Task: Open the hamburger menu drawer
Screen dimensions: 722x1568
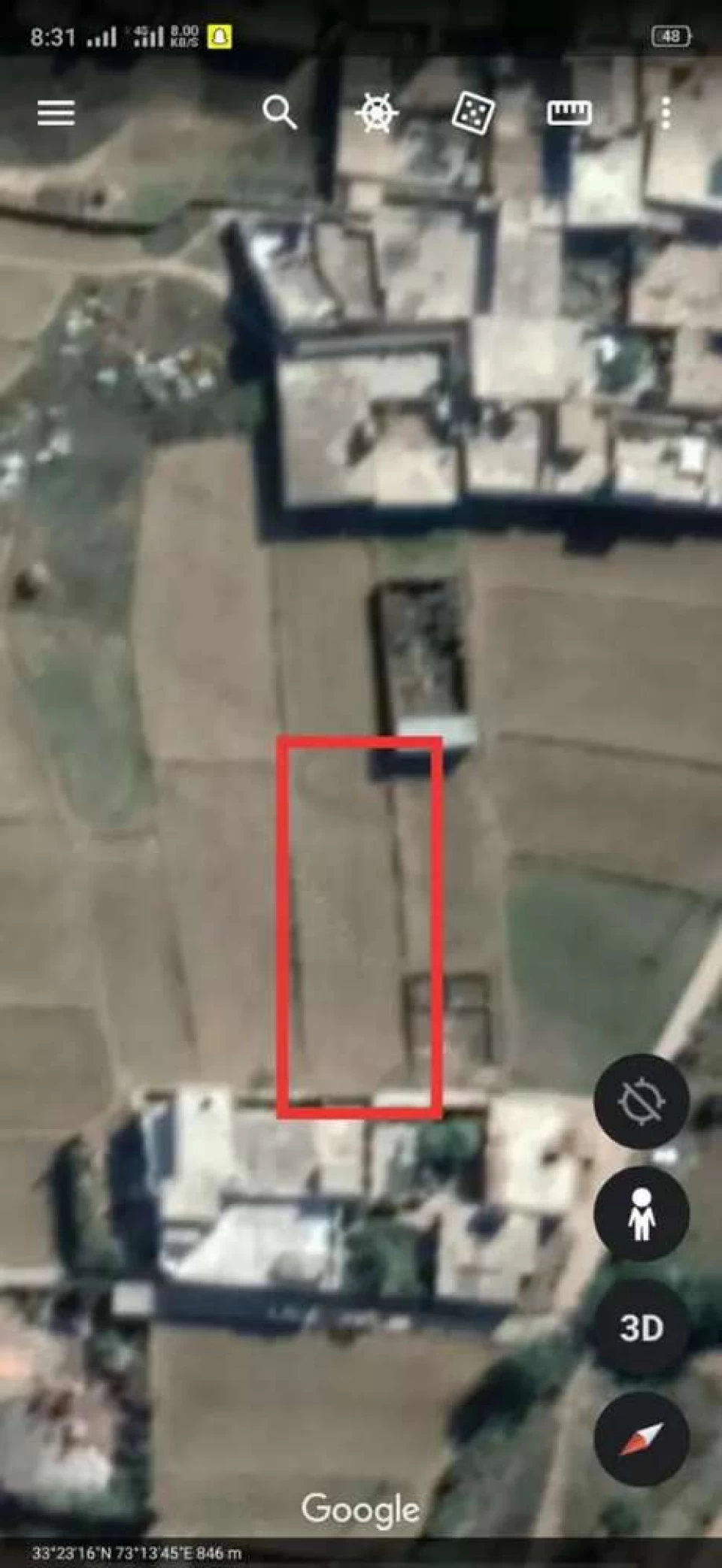Action: point(56,113)
